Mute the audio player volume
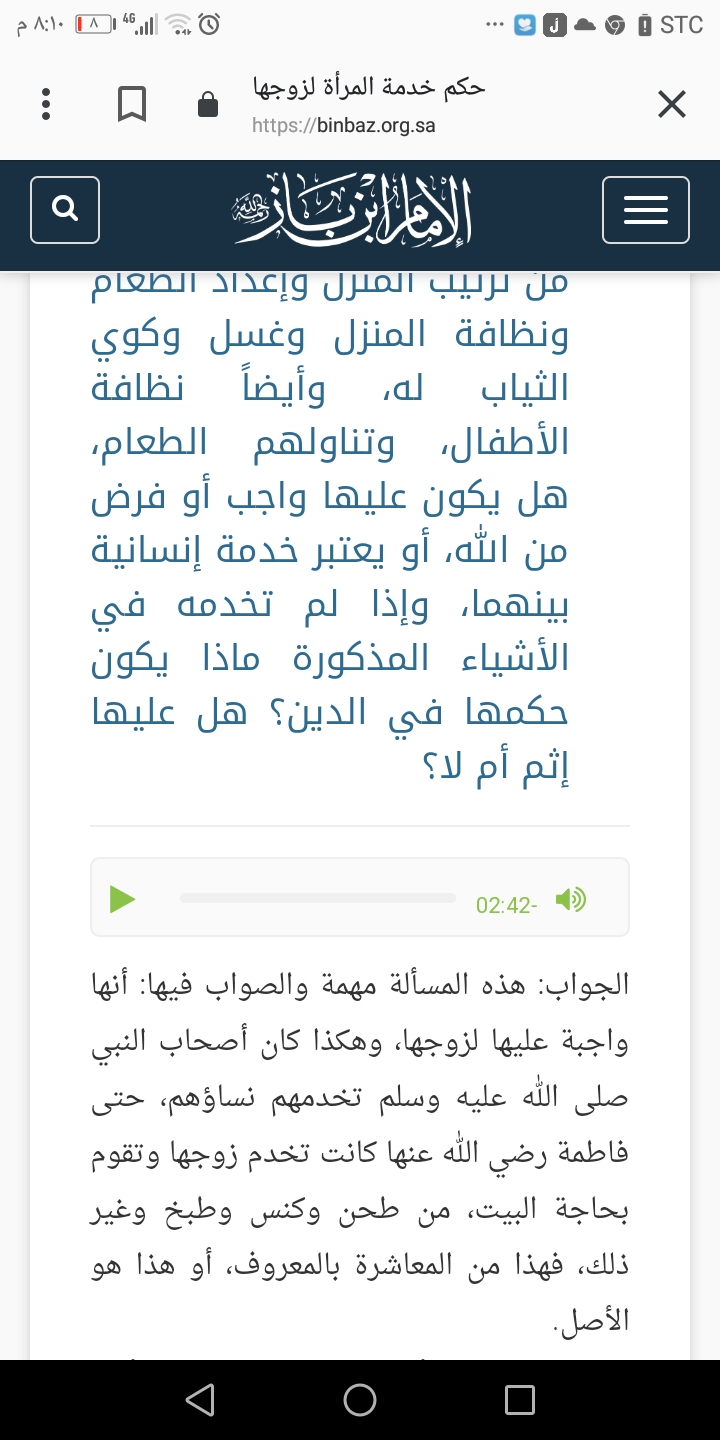720x1440 pixels. [x=570, y=899]
